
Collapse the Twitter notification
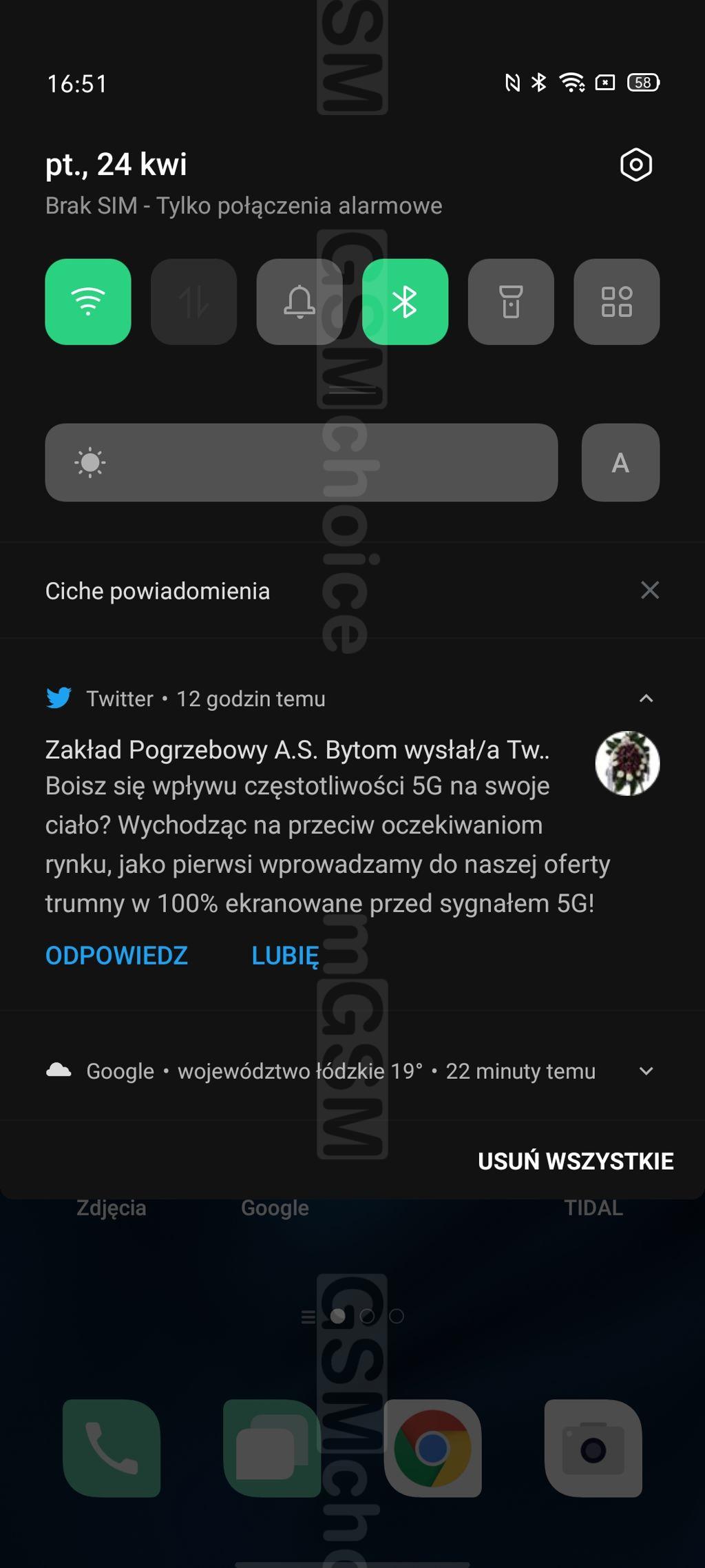pyautogui.click(x=646, y=699)
